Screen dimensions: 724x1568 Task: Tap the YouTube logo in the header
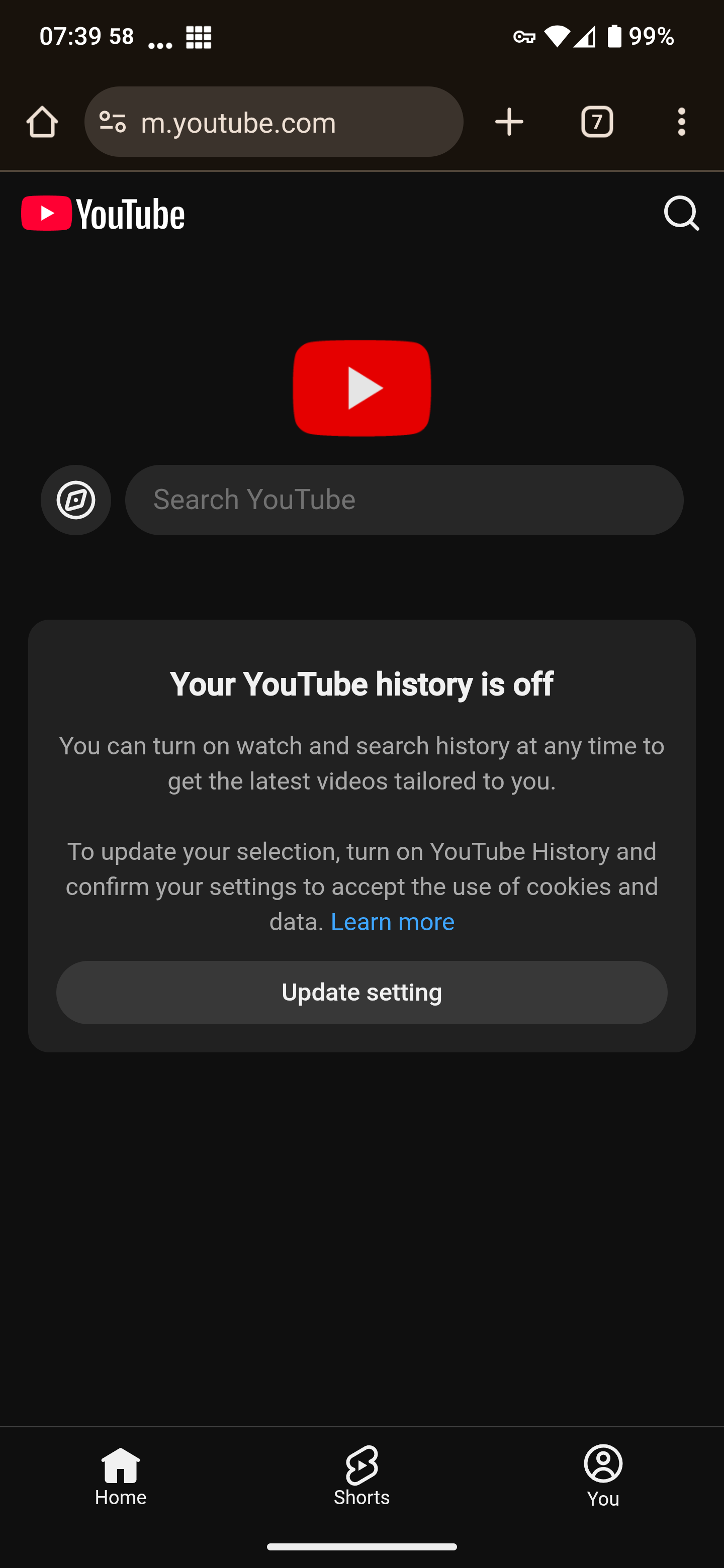pyautogui.click(x=103, y=214)
